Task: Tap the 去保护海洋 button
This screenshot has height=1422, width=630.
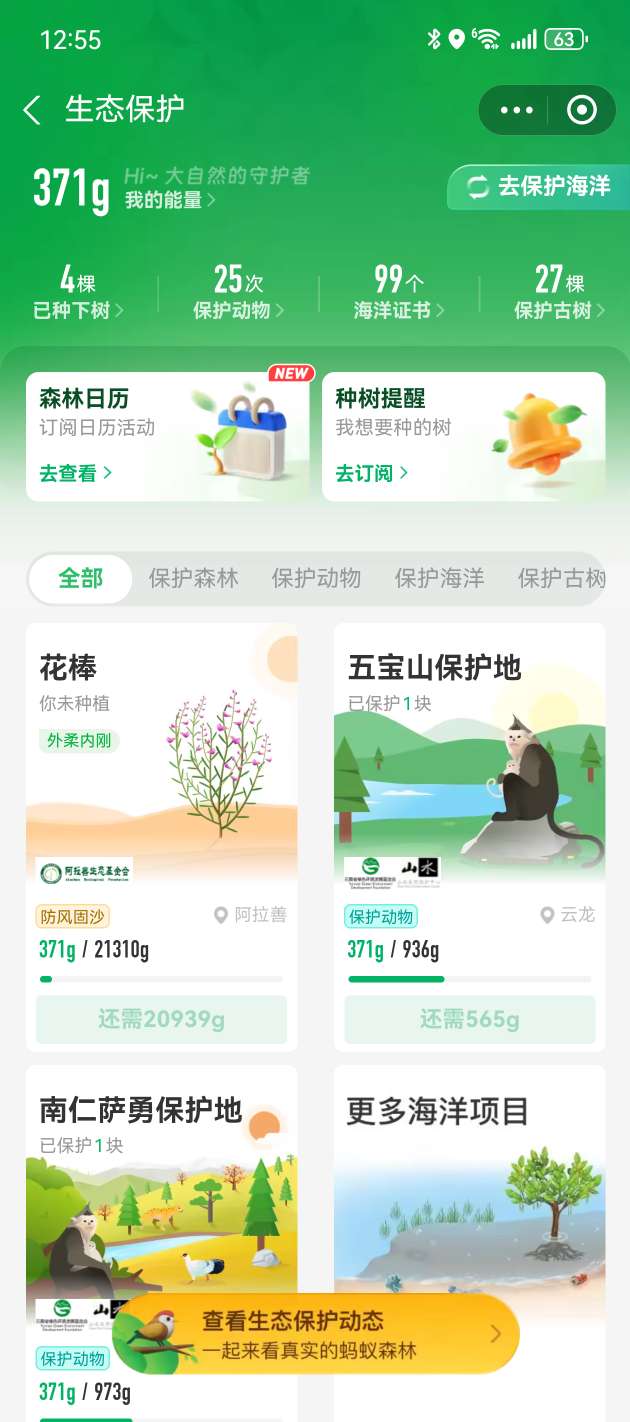Action: 540,186
